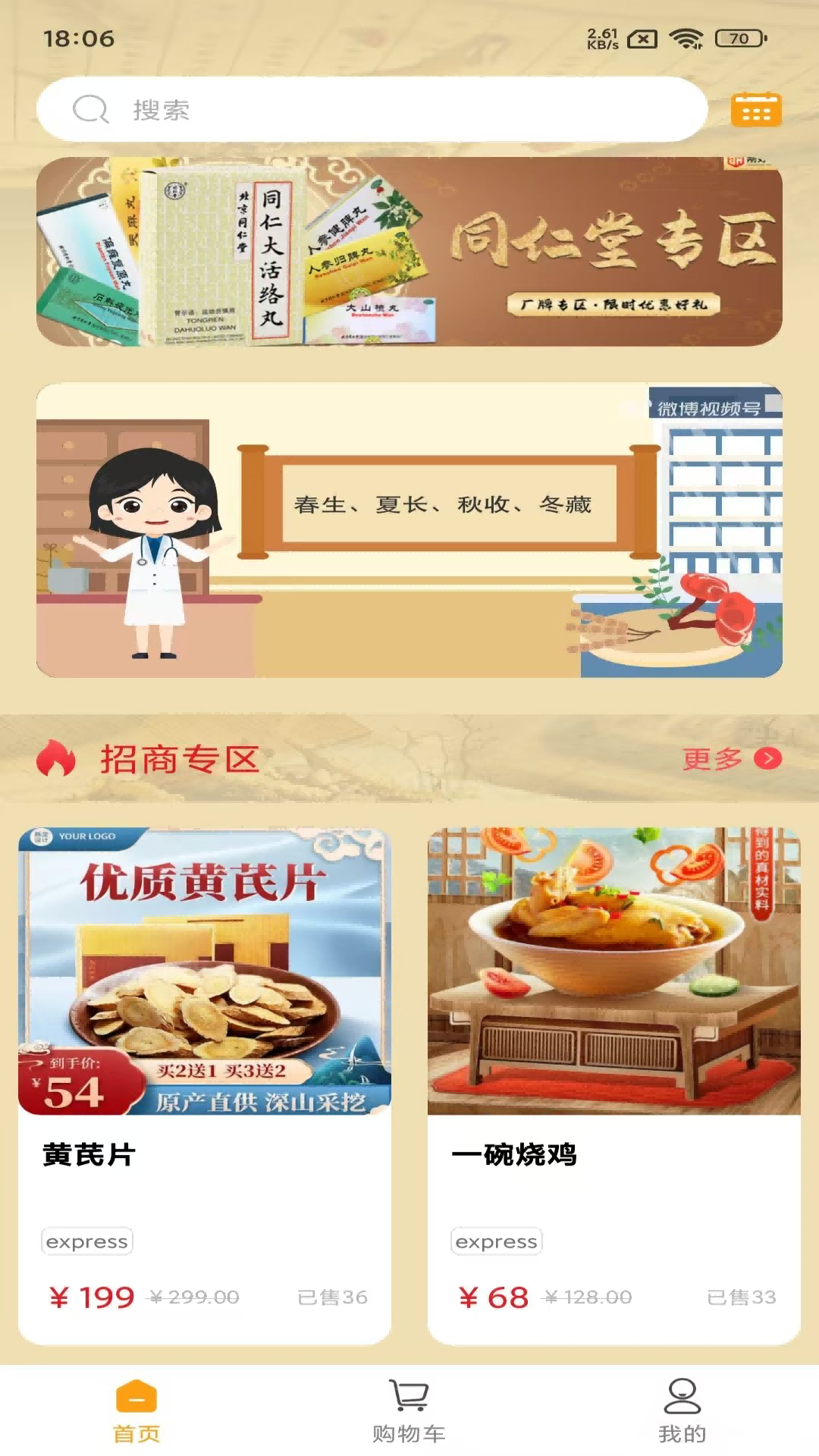The image size is (819, 1456).
Task: Open the 一碗烧鸡 product card
Action: [x=614, y=1084]
